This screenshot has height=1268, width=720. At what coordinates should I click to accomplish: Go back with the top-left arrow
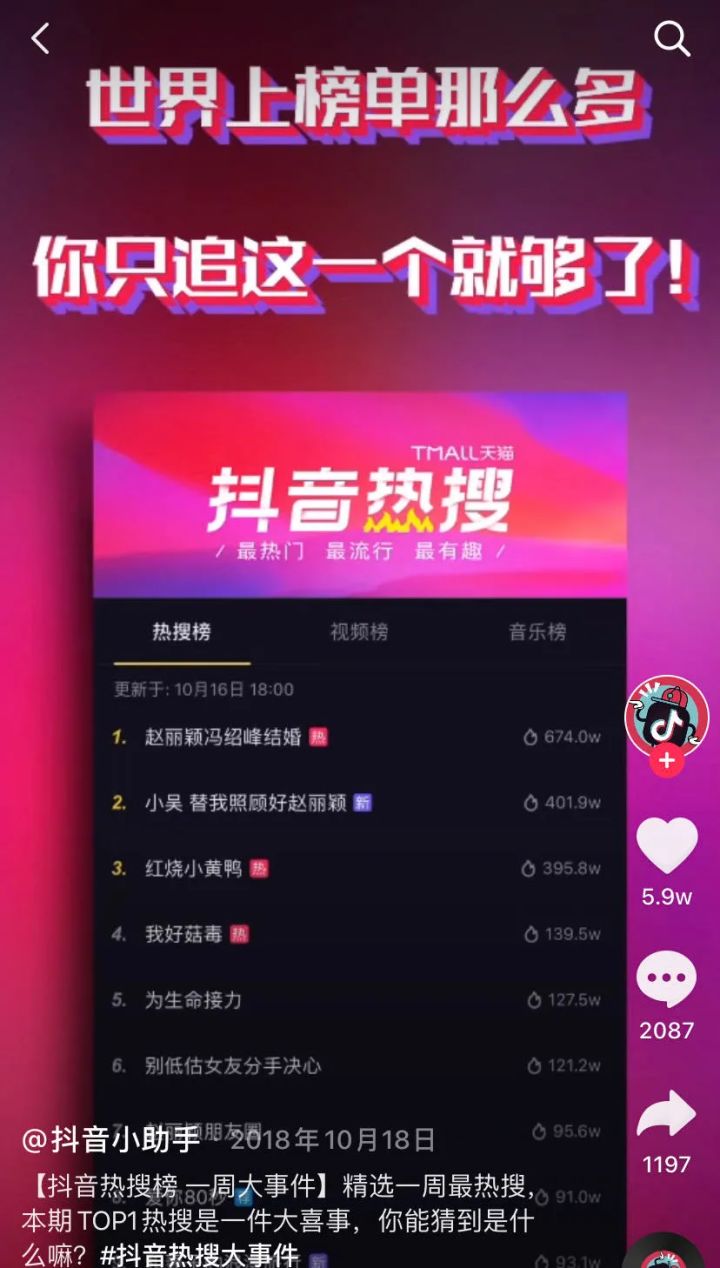(40, 39)
